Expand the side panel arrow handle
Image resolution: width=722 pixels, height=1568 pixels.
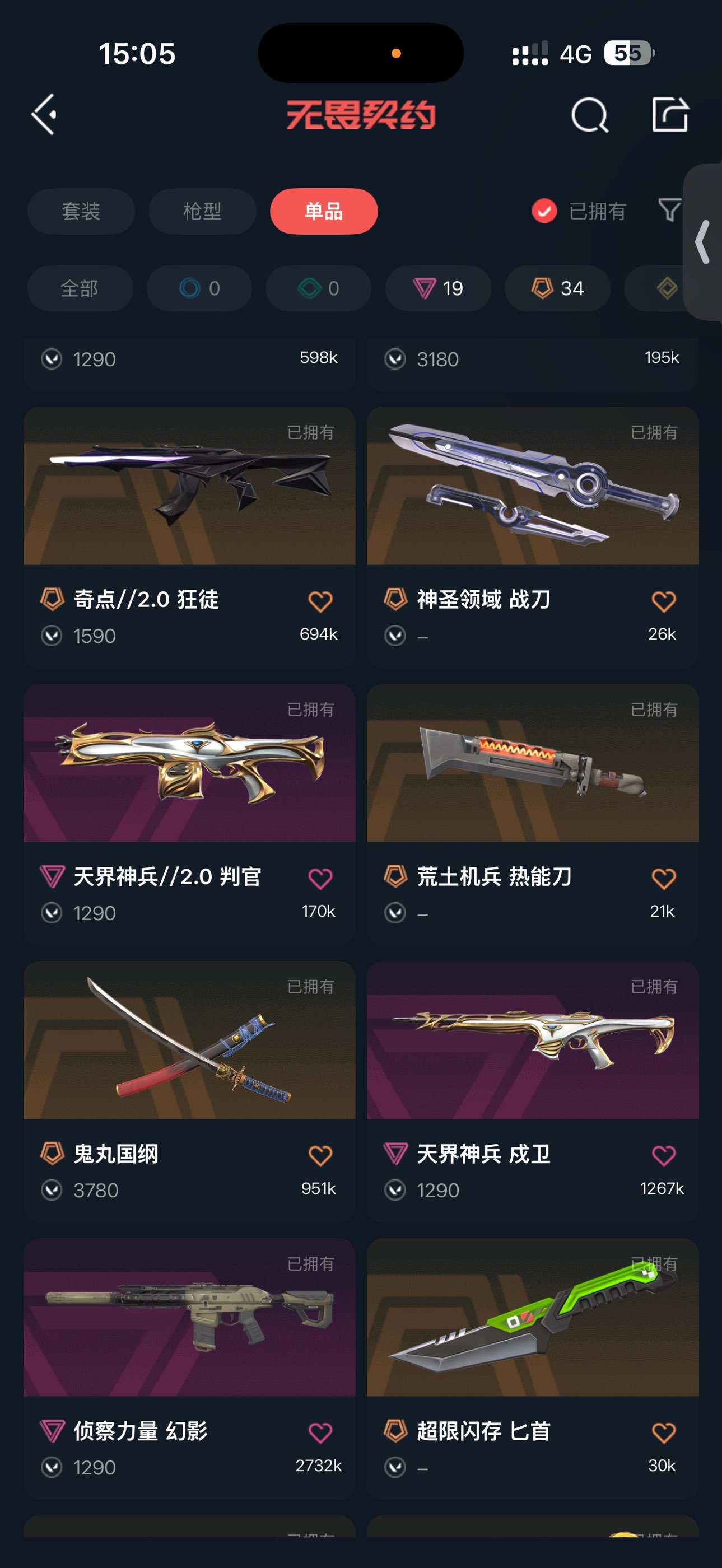(x=702, y=242)
